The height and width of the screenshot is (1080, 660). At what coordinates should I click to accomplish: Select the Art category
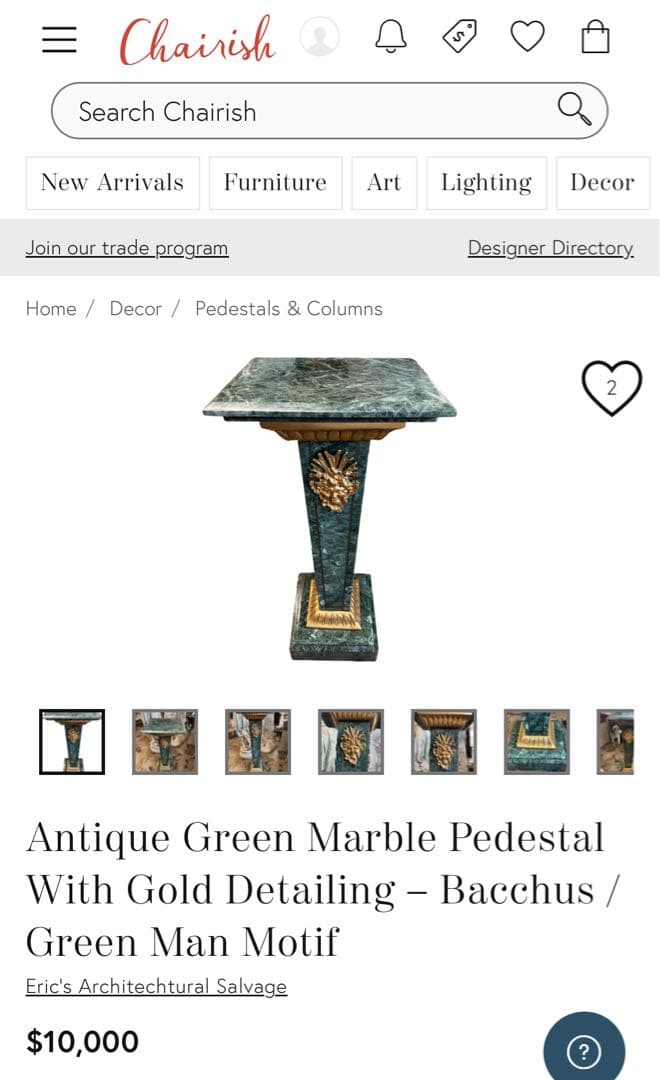coord(384,183)
